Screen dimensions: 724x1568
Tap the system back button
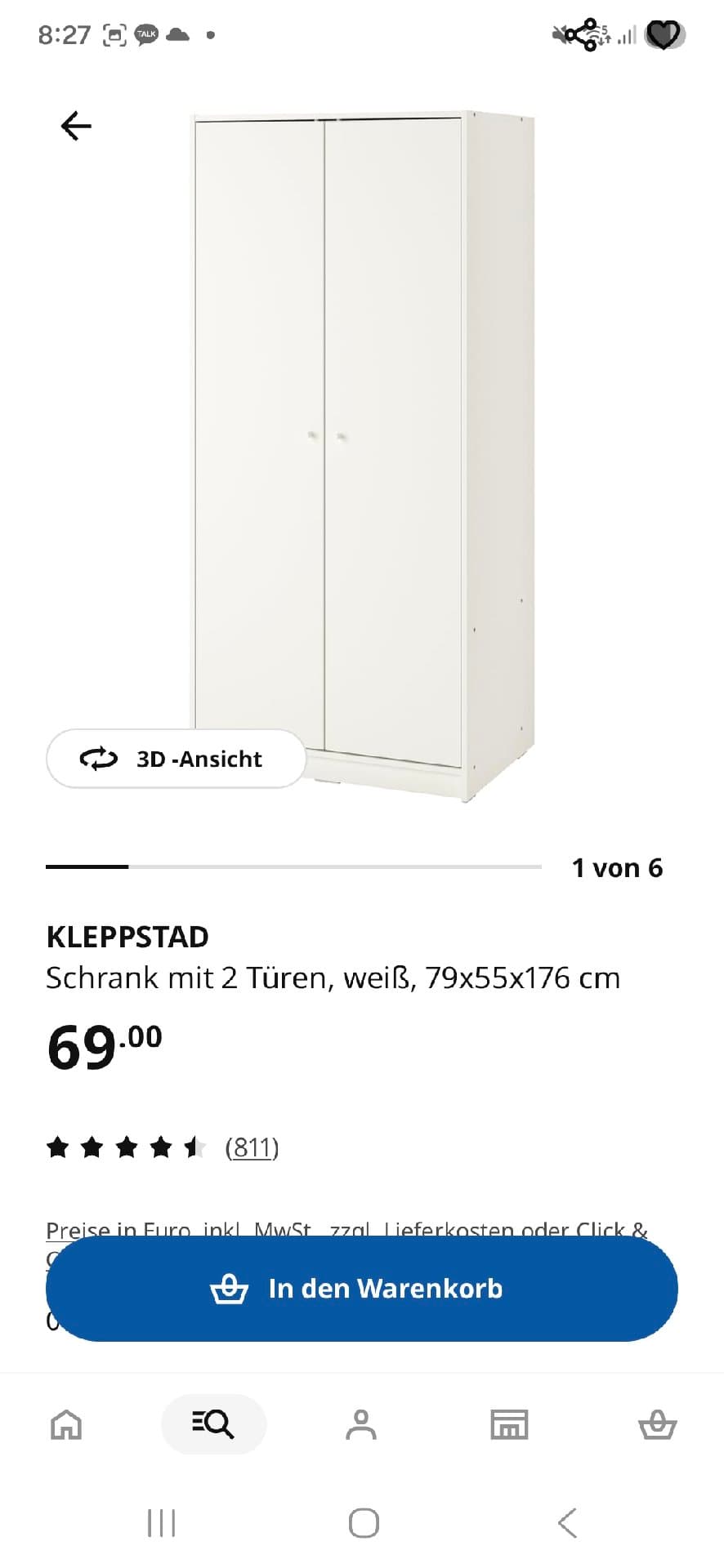(567, 1523)
